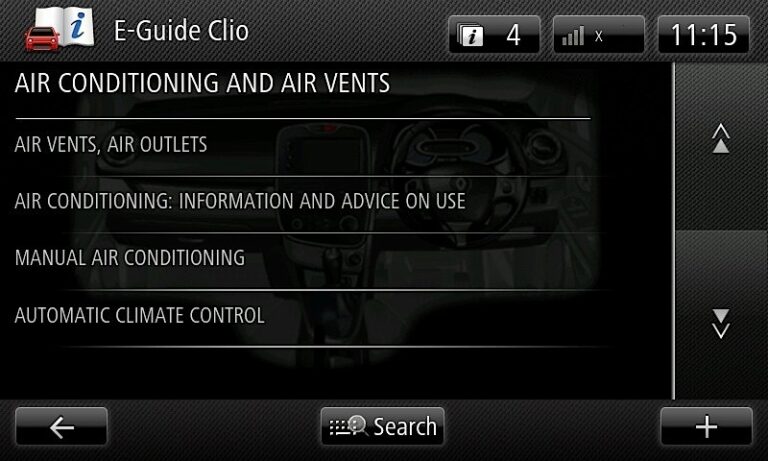Go back with the left arrow button

coord(62,427)
